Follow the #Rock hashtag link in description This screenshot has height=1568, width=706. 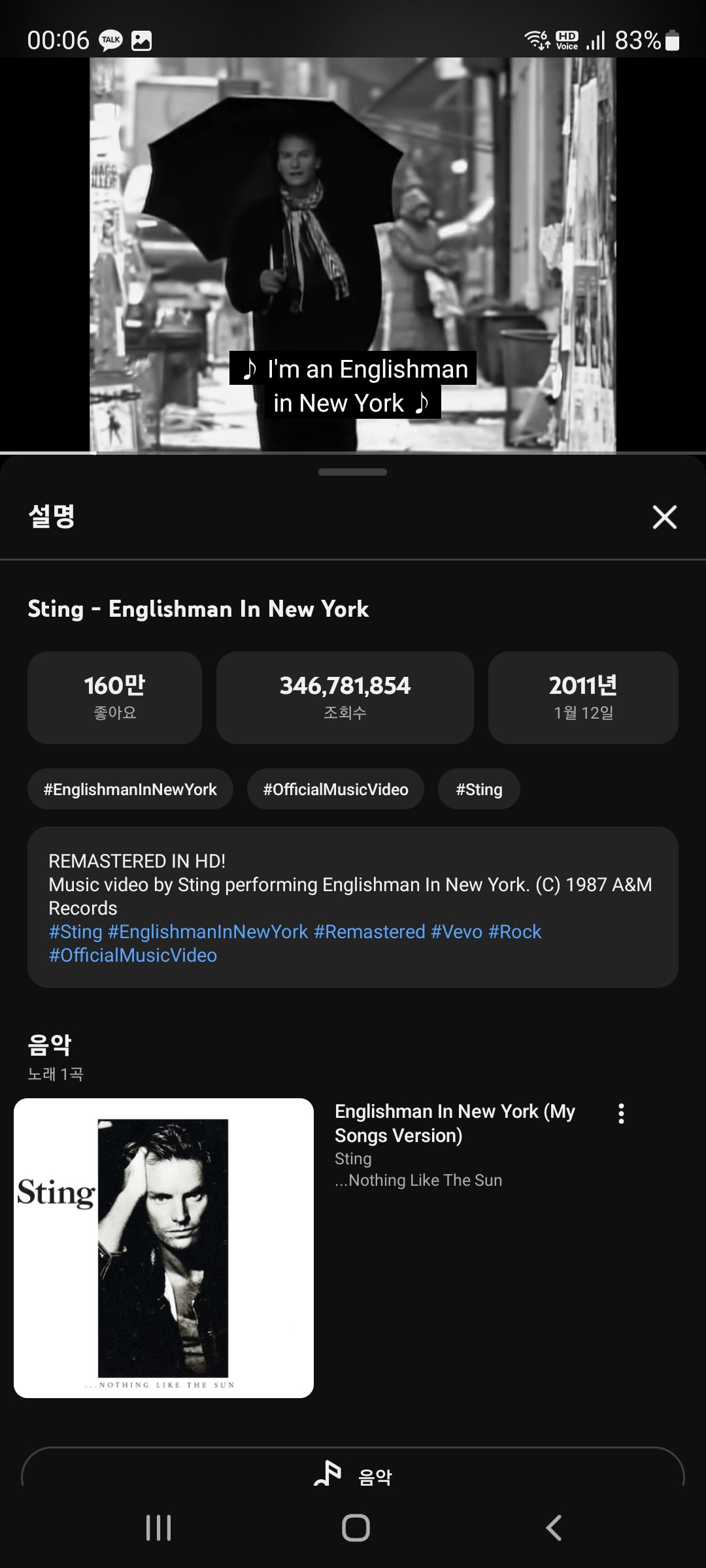click(514, 932)
